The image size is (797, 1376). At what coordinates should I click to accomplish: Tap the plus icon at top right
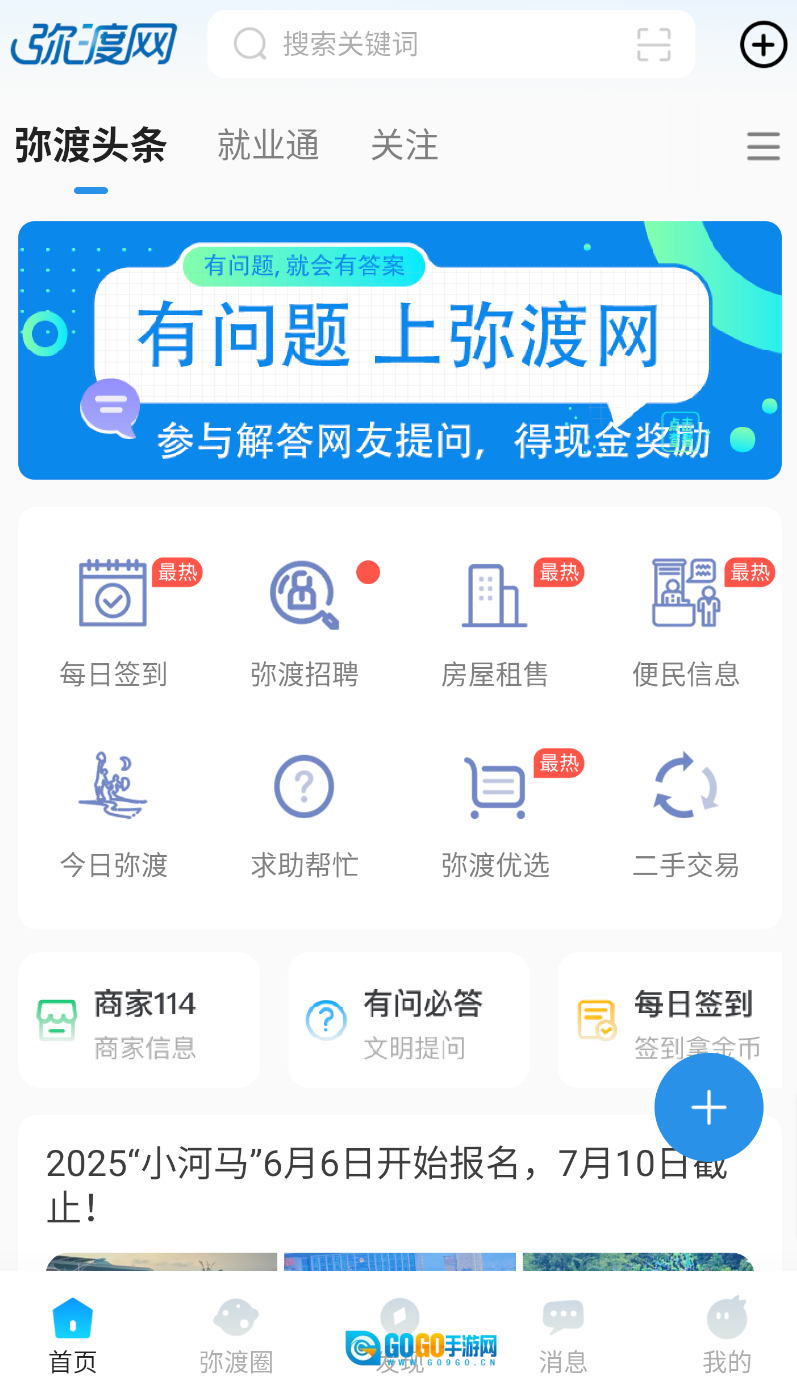click(x=762, y=44)
